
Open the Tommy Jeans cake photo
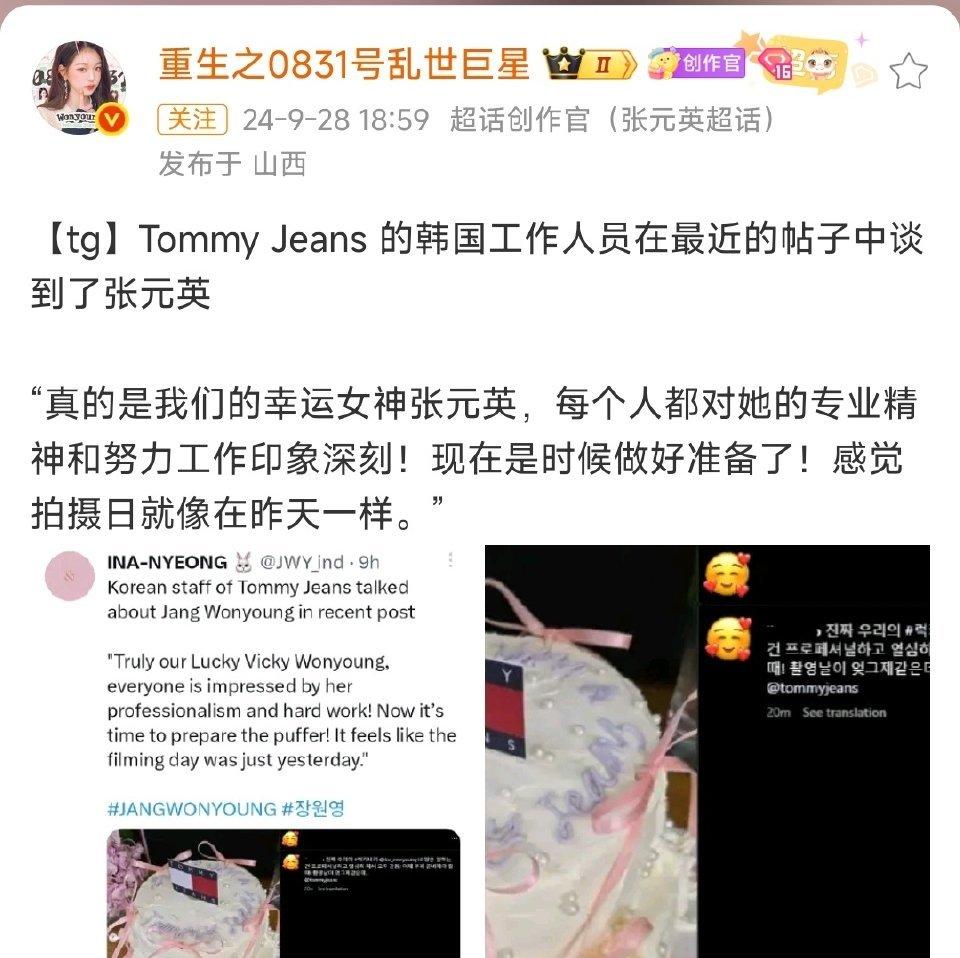[x=706, y=750]
